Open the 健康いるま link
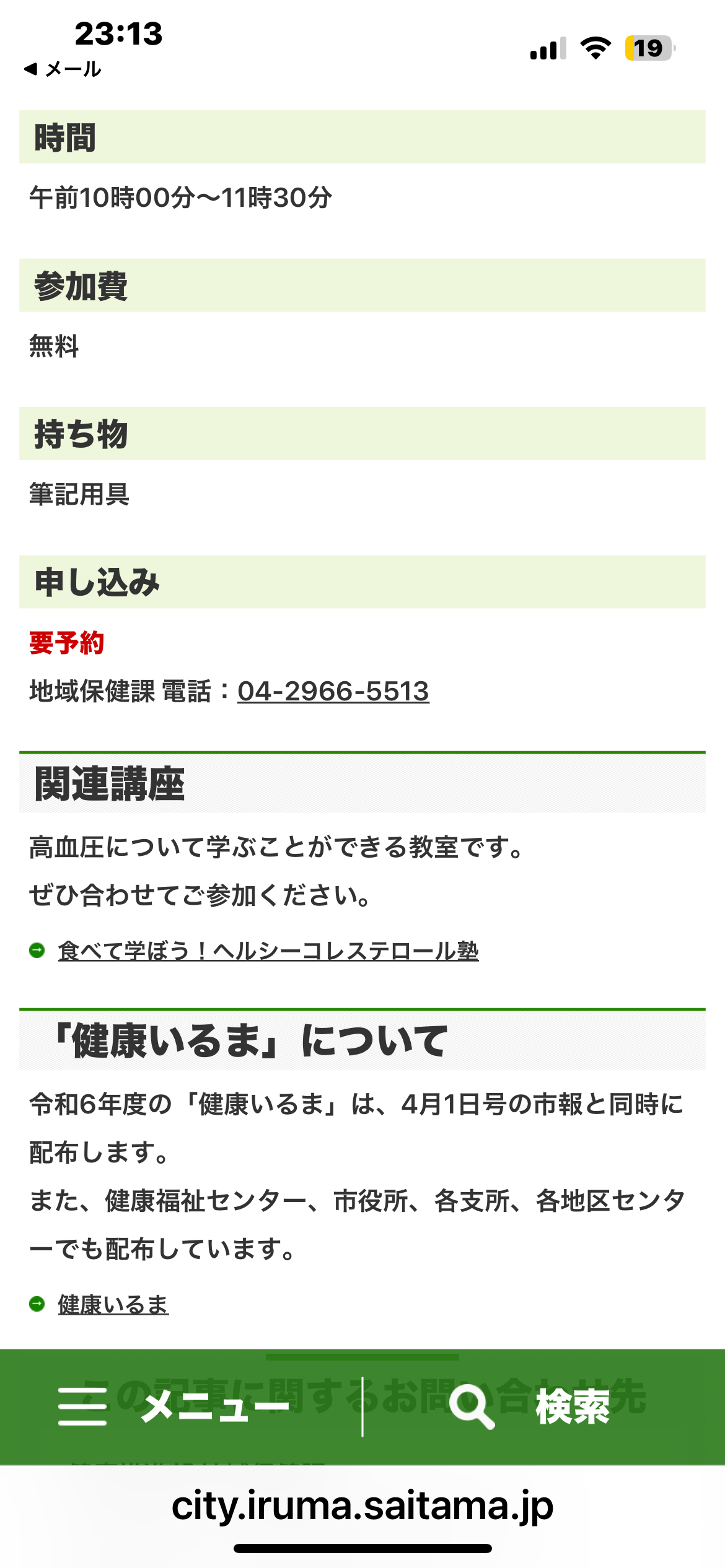The height and width of the screenshot is (1568, 725). (x=113, y=1304)
